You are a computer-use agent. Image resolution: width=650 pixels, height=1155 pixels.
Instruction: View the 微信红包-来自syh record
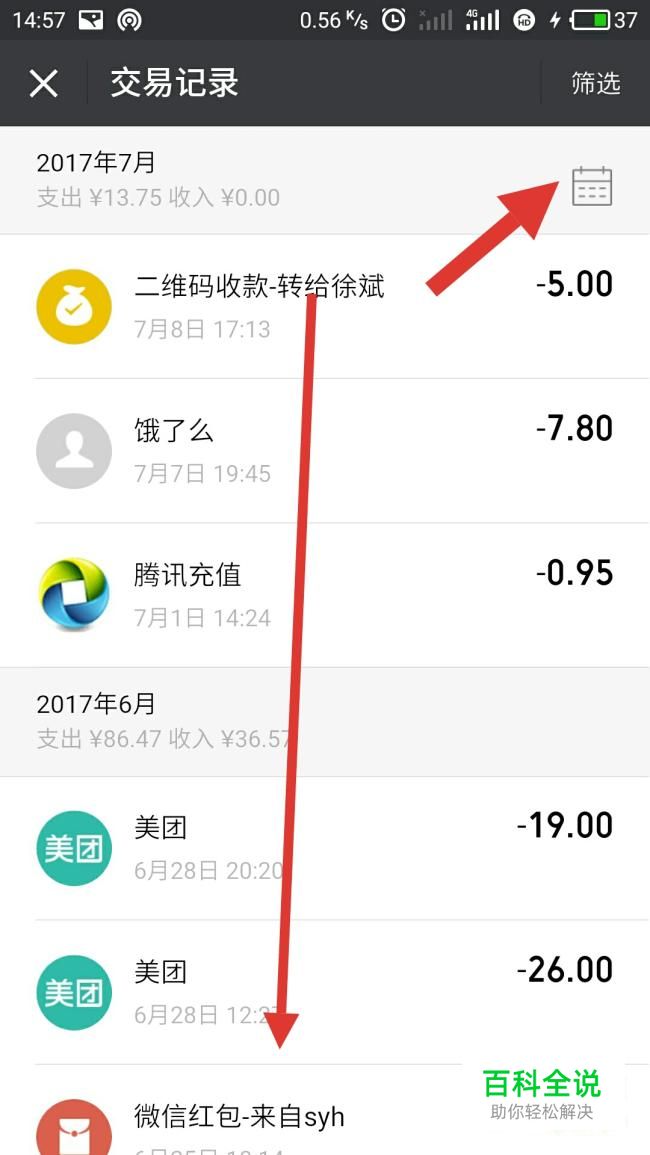(x=325, y=1110)
